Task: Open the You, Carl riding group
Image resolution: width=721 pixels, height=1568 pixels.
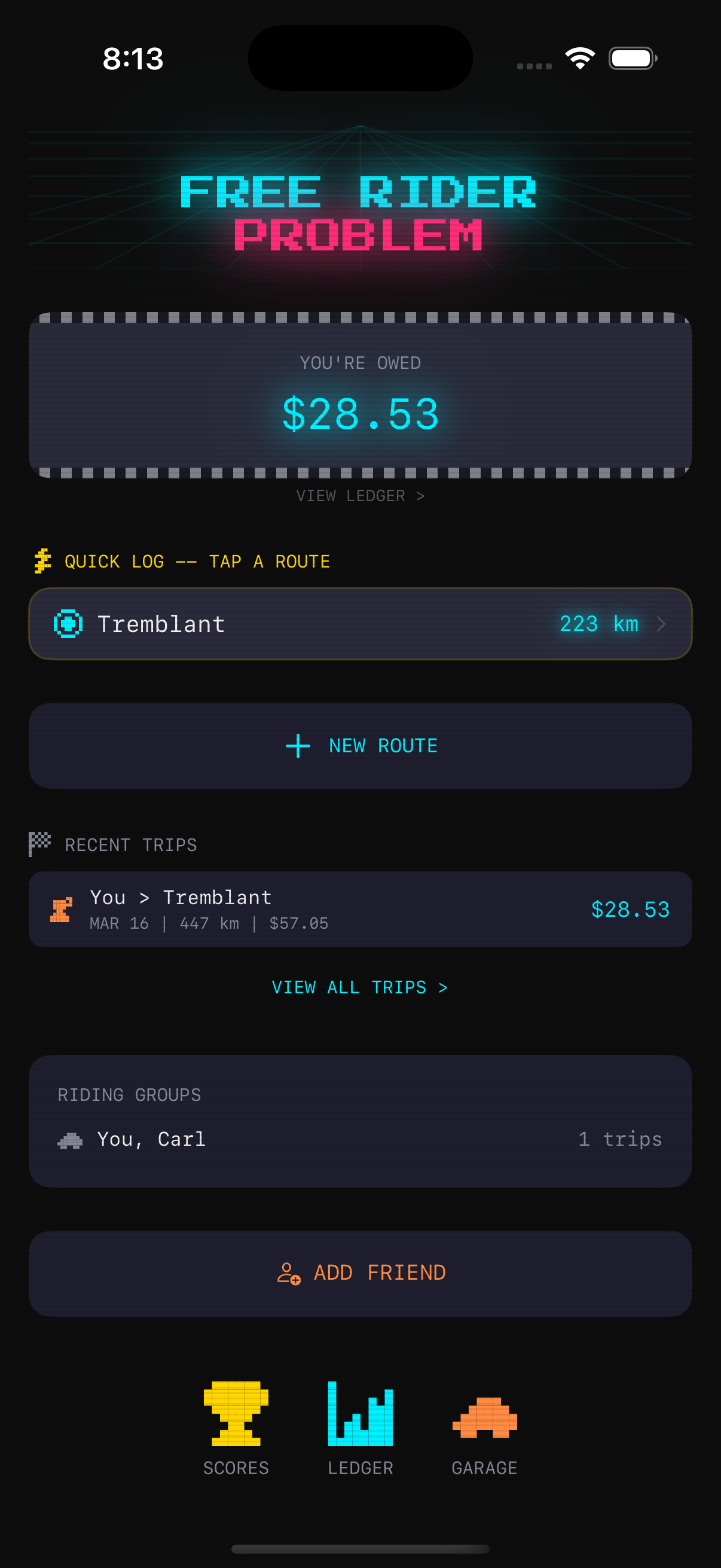Action: 360,1139
